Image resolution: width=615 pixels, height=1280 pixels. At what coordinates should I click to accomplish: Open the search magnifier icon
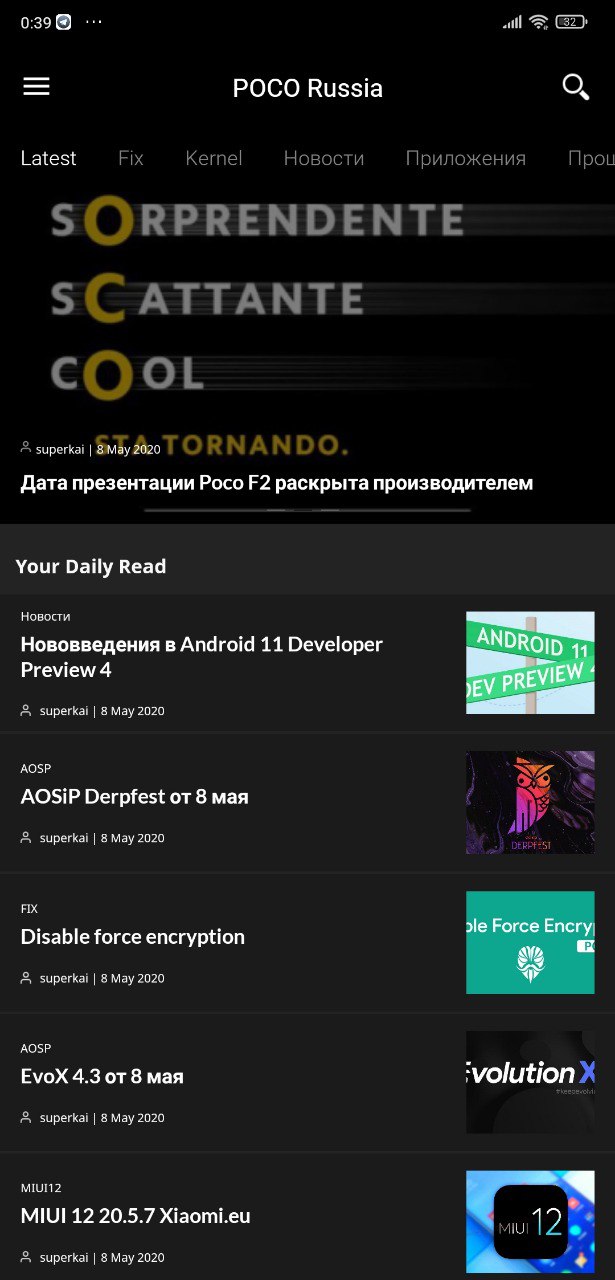(x=575, y=87)
